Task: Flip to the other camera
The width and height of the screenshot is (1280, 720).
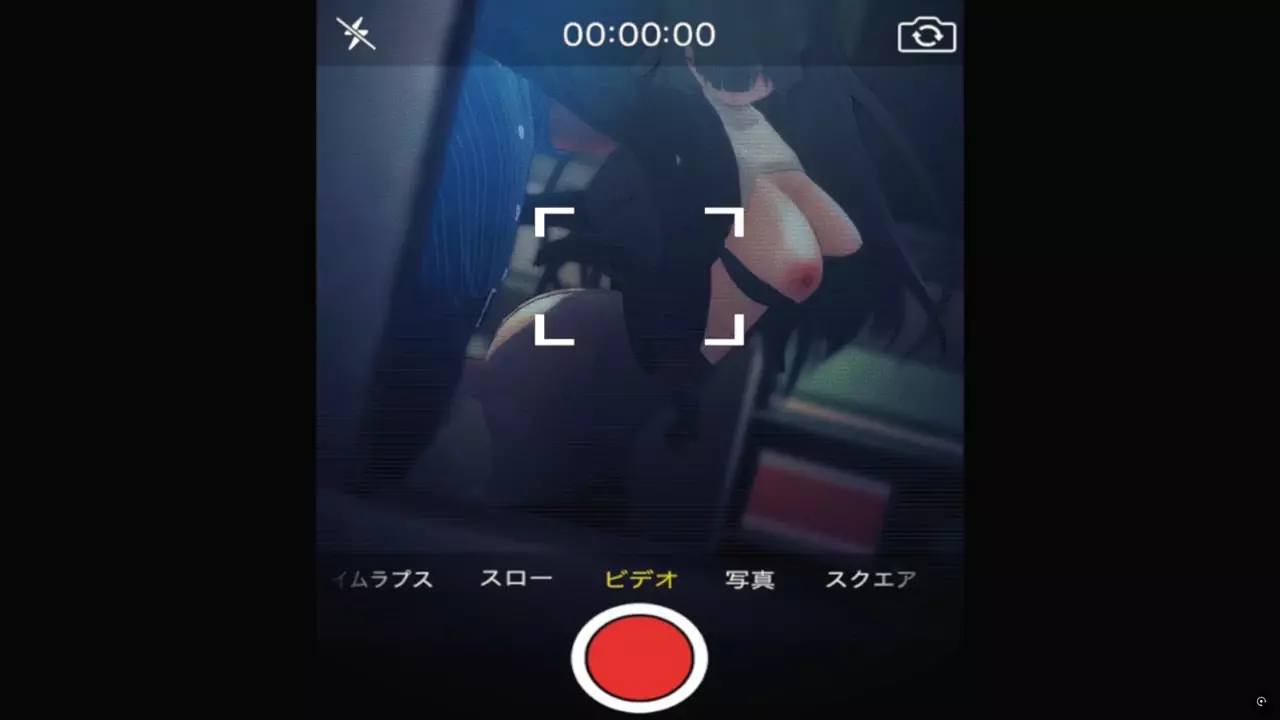Action: tap(926, 36)
